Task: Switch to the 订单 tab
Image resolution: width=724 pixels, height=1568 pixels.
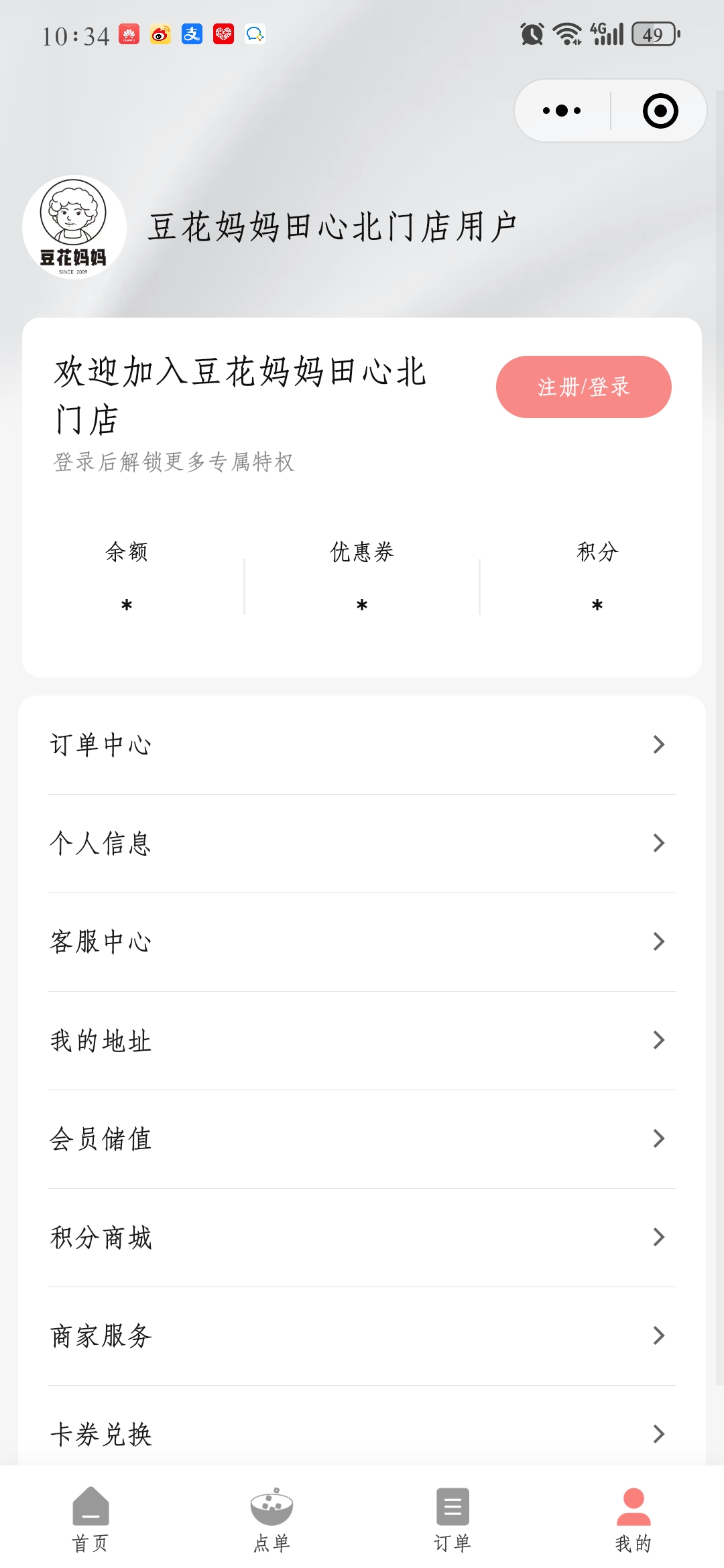Action: coord(452,1519)
